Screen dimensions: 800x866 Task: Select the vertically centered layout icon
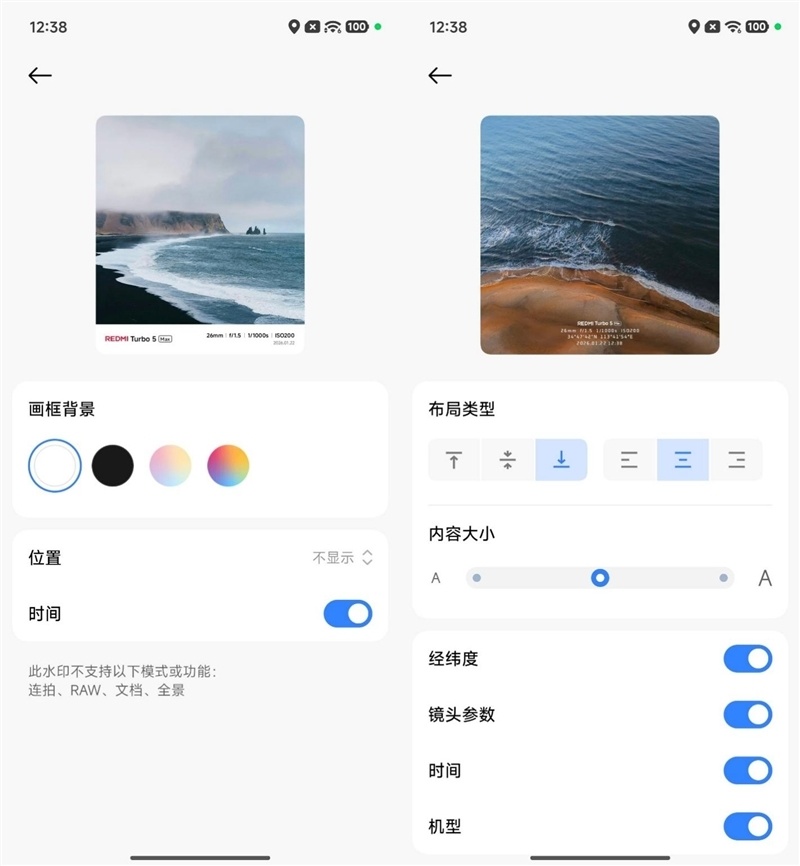tap(507, 460)
